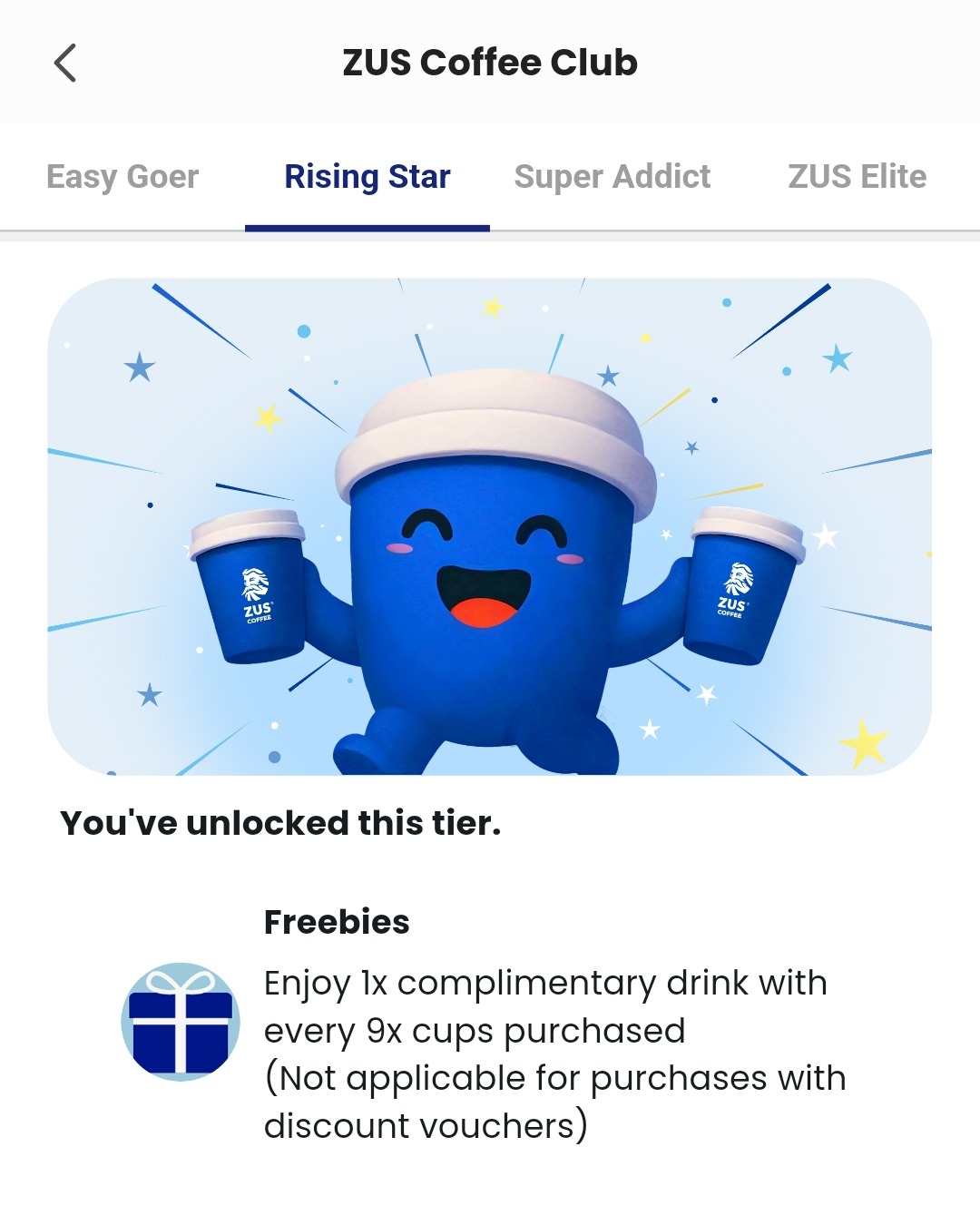Viewport: 980px width, 1225px height.
Task: Select the Rising Star tab
Action: point(367,177)
